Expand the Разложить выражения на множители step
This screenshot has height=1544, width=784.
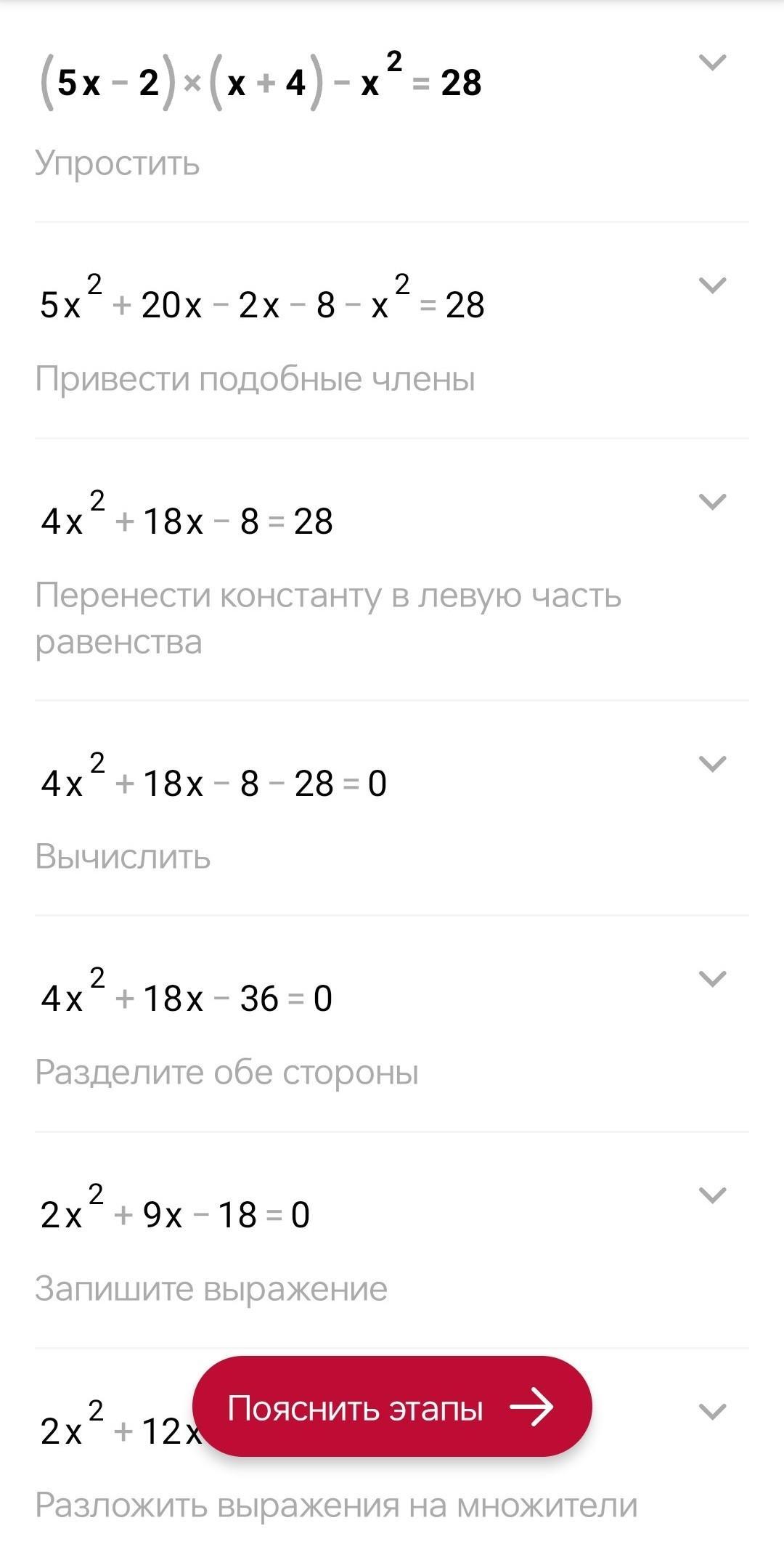click(712, 1411)
